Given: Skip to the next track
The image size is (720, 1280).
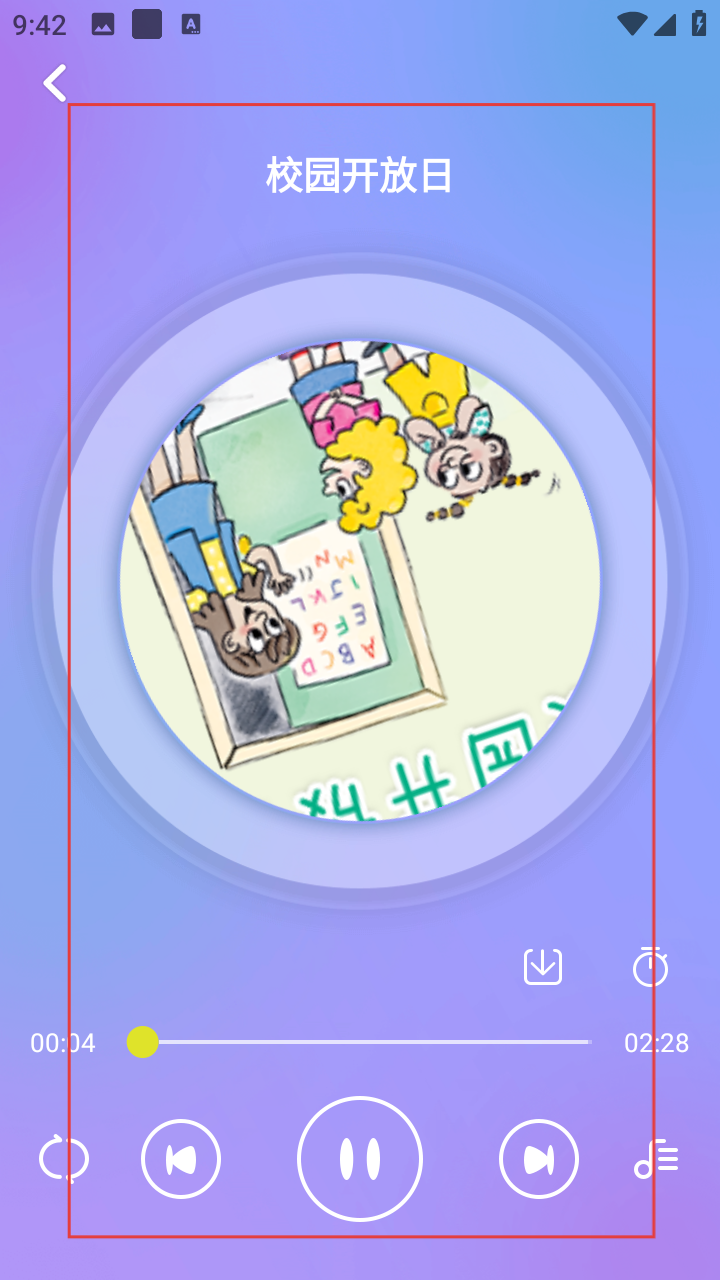Looking at the screenshot, I should pos(539,1159).
